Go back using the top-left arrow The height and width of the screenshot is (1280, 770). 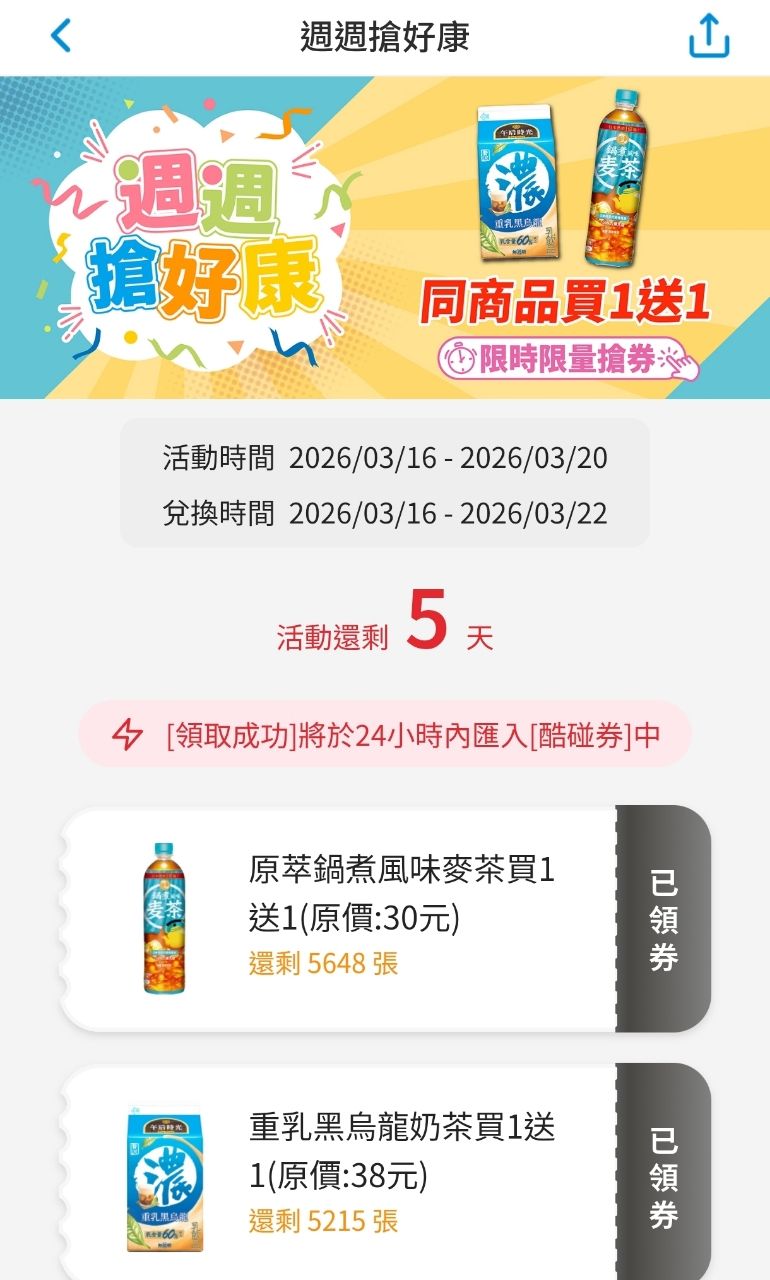point(61,37)
